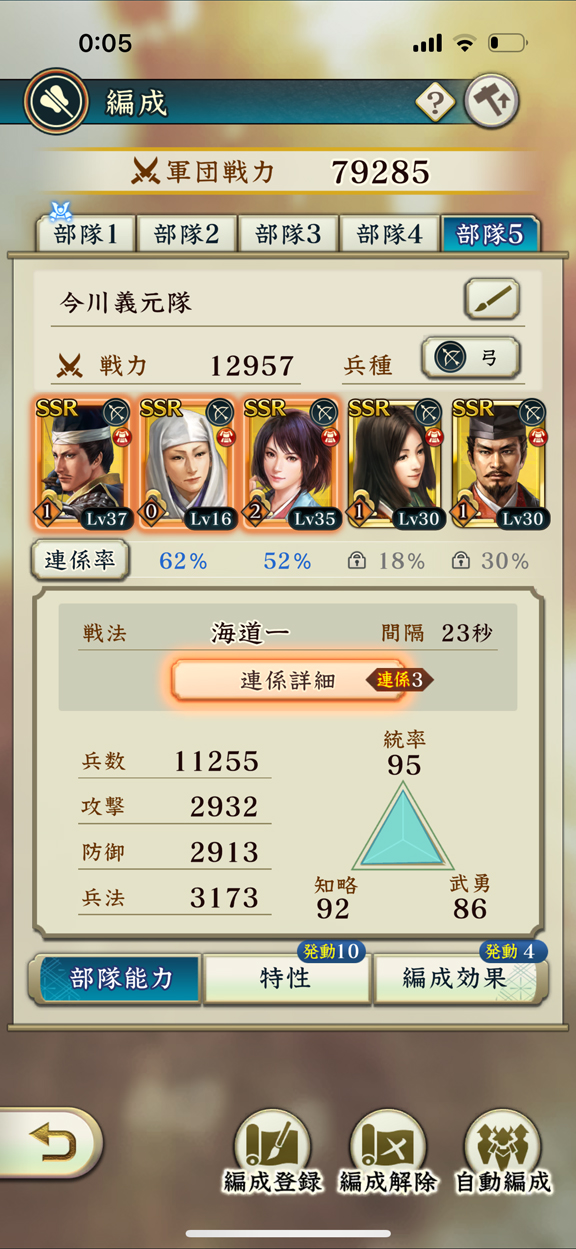This screenshot has height=1249, width=576.
Task: Switch to the 部隊4 tab
Action: pos(389,235)
